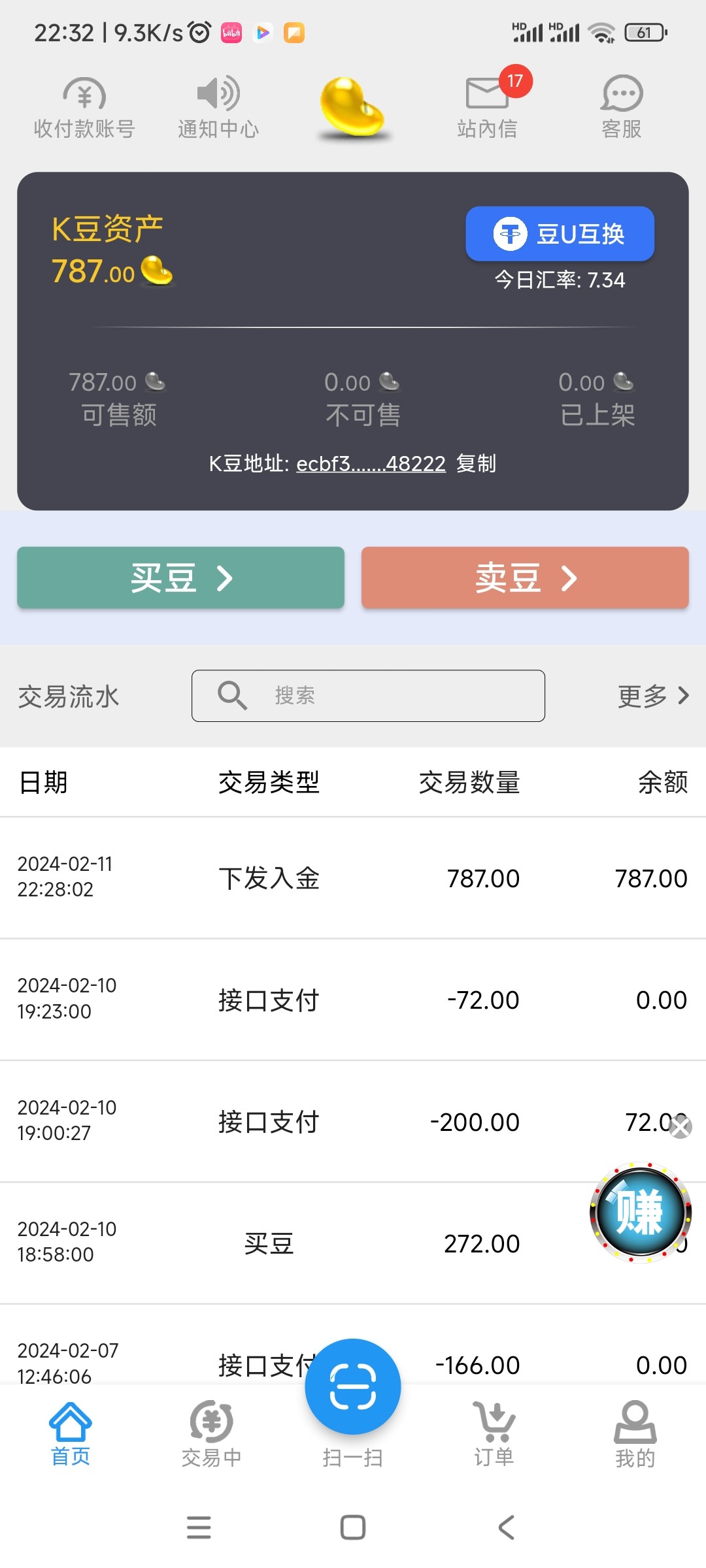
Task: Contact 客服 customer service
Action: pyautogui.click(x=622, y=108)
